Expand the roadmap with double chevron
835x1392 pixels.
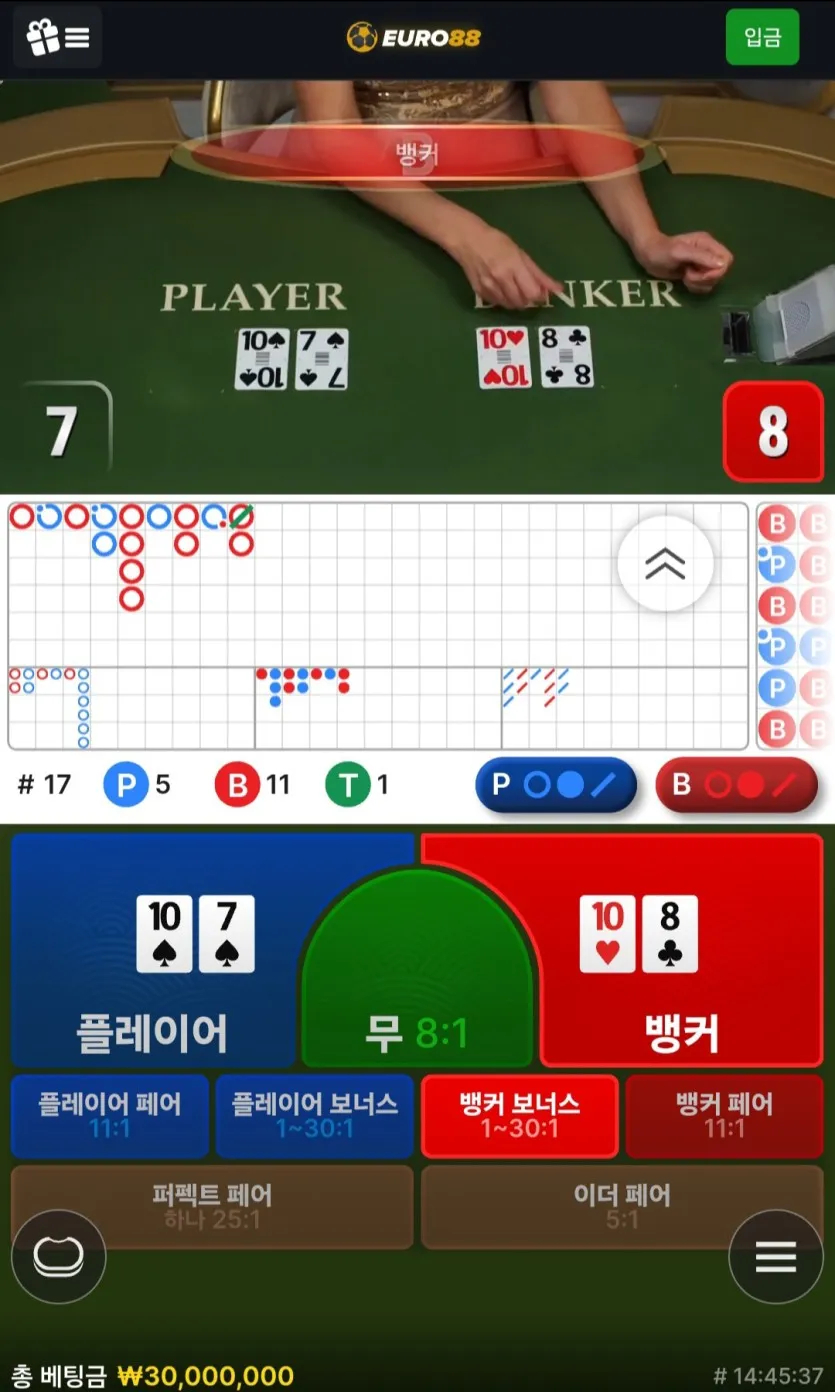665,564
